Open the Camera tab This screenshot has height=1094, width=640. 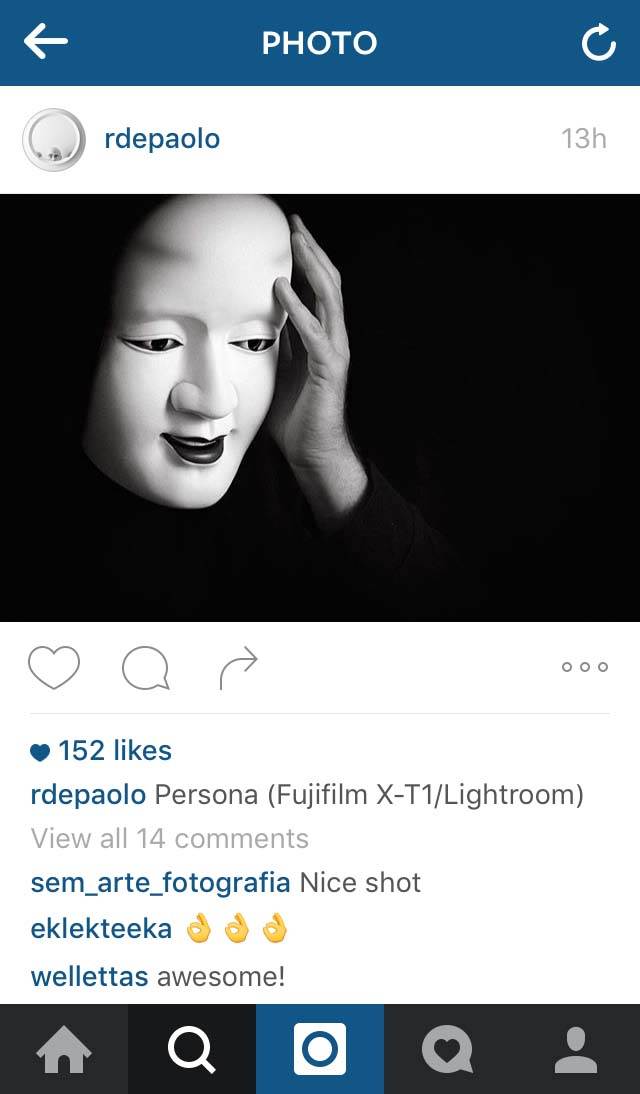pyautogui.click(x=320, y=1049)
